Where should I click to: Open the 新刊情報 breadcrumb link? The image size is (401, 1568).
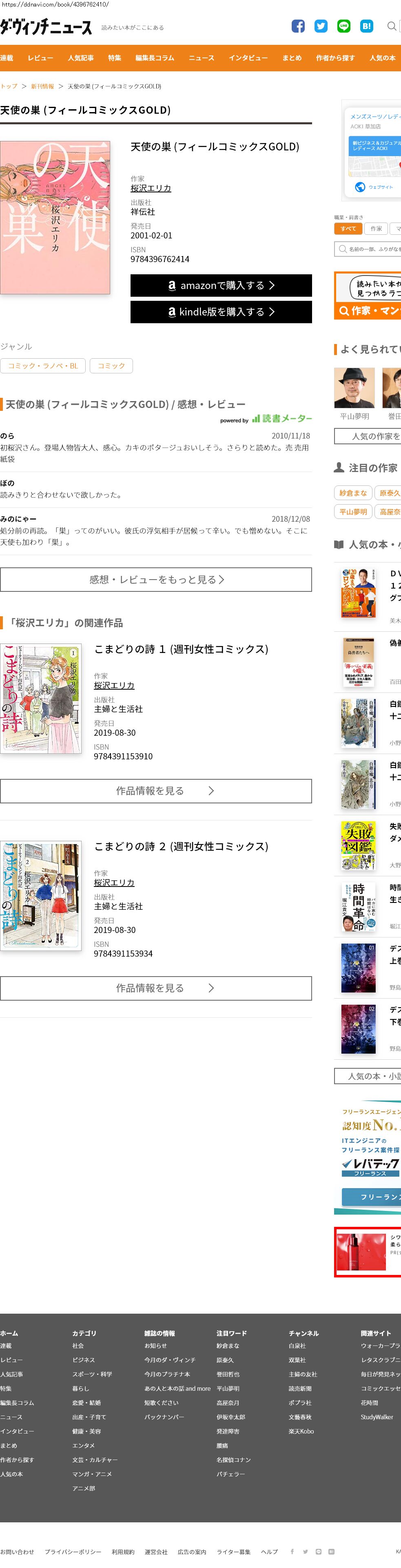coord(42,86)
